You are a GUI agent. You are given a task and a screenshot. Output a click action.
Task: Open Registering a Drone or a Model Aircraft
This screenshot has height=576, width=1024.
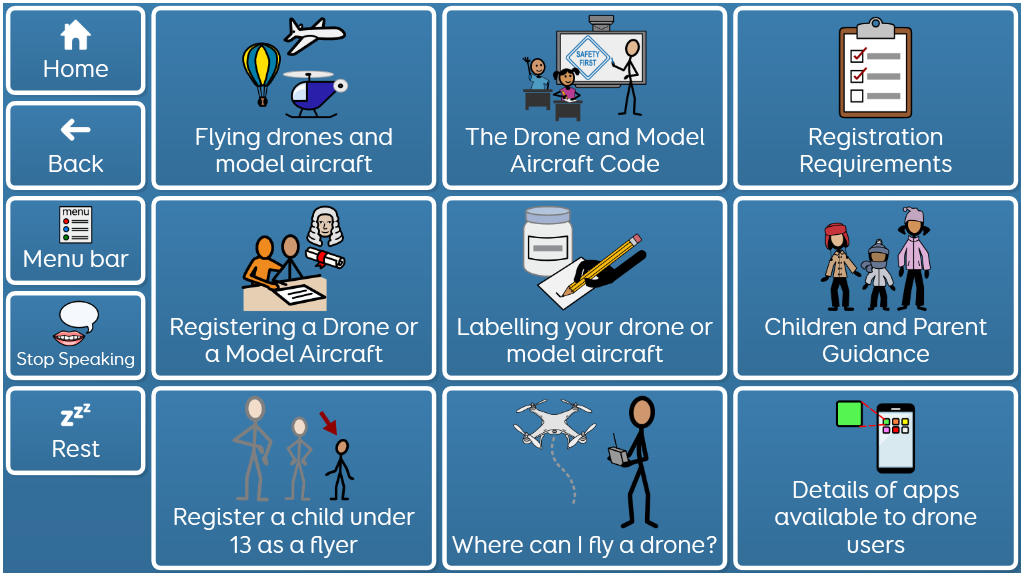(294, 288)
